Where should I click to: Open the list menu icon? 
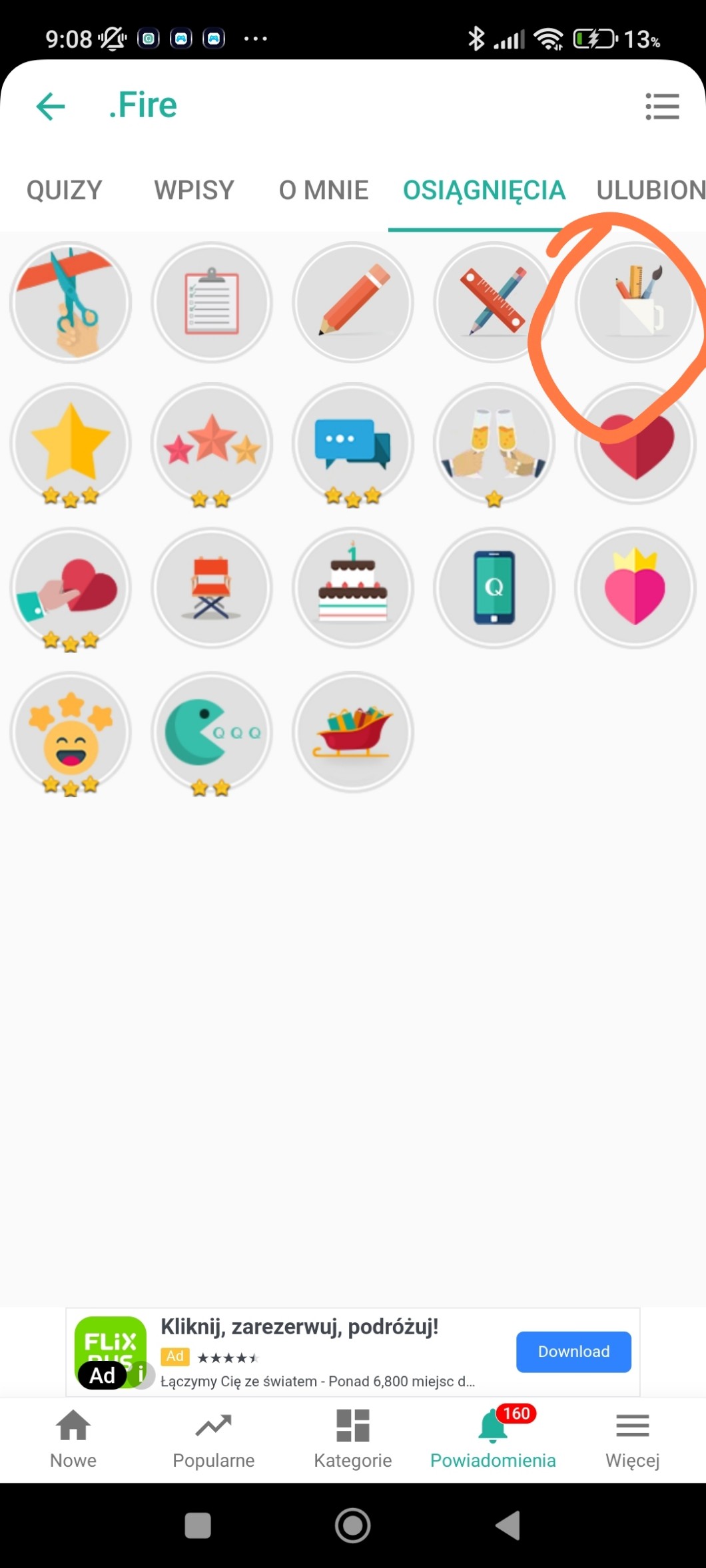[x=662, y=107]
